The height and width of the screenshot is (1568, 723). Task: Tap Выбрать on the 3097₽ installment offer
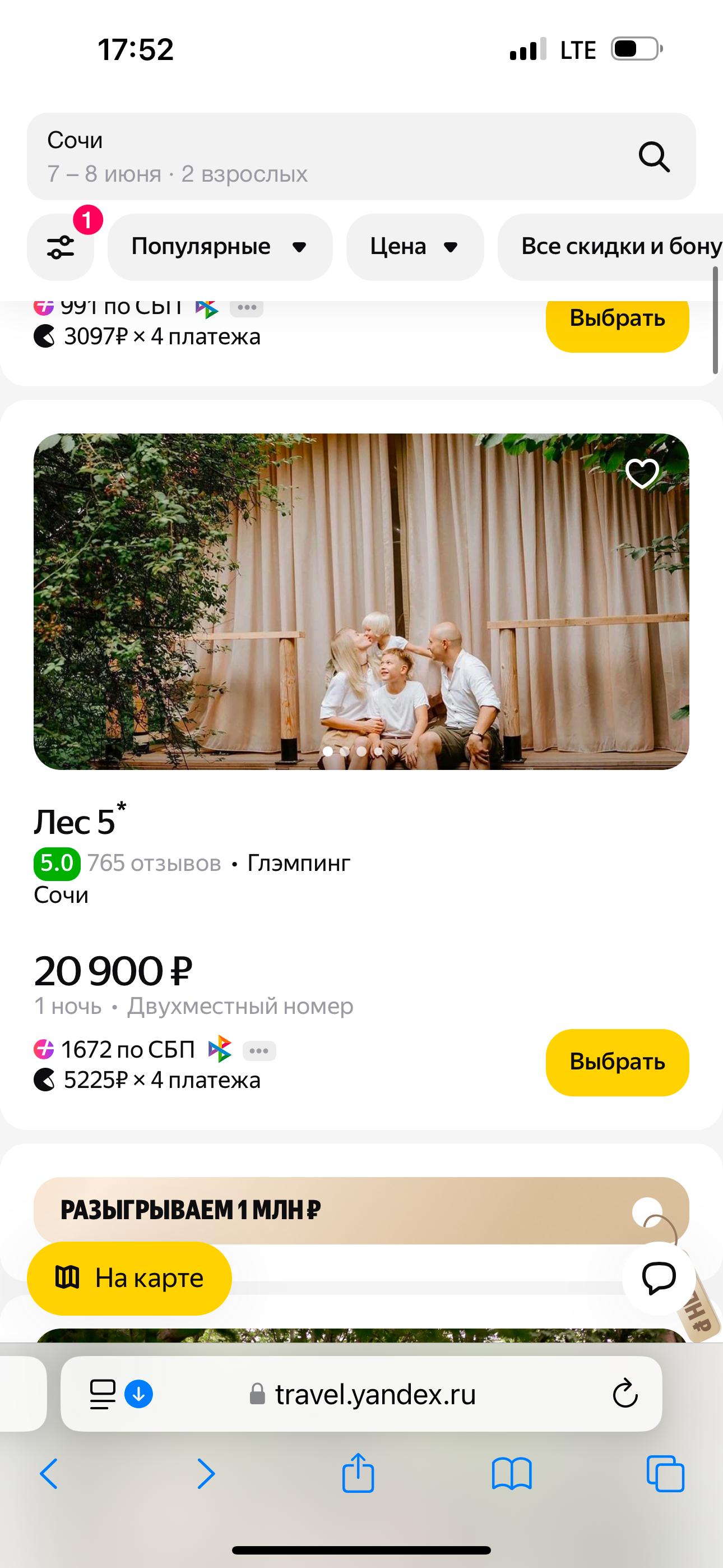[x=617, y=319]
